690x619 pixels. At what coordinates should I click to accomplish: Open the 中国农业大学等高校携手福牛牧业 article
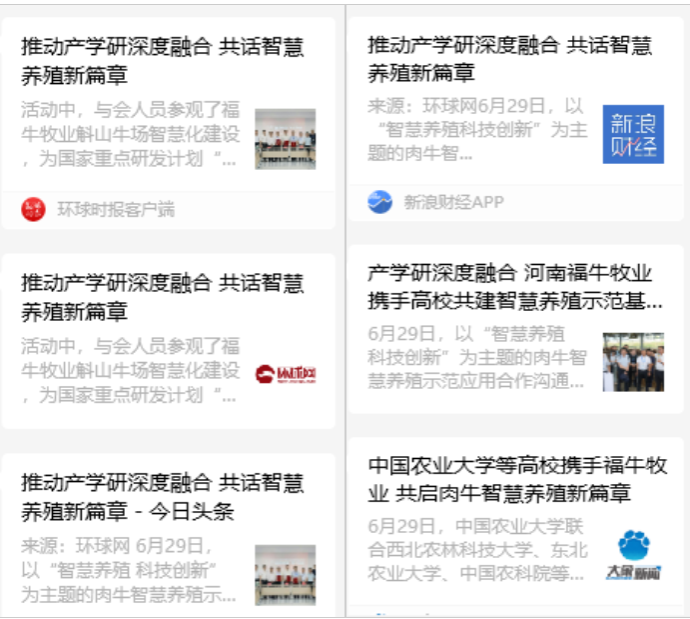(x=517, y=480)
